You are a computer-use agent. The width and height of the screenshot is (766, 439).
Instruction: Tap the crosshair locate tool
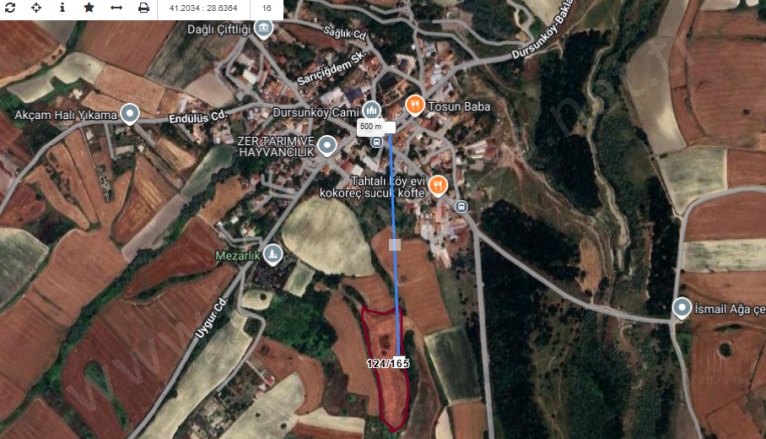[37, 7]
